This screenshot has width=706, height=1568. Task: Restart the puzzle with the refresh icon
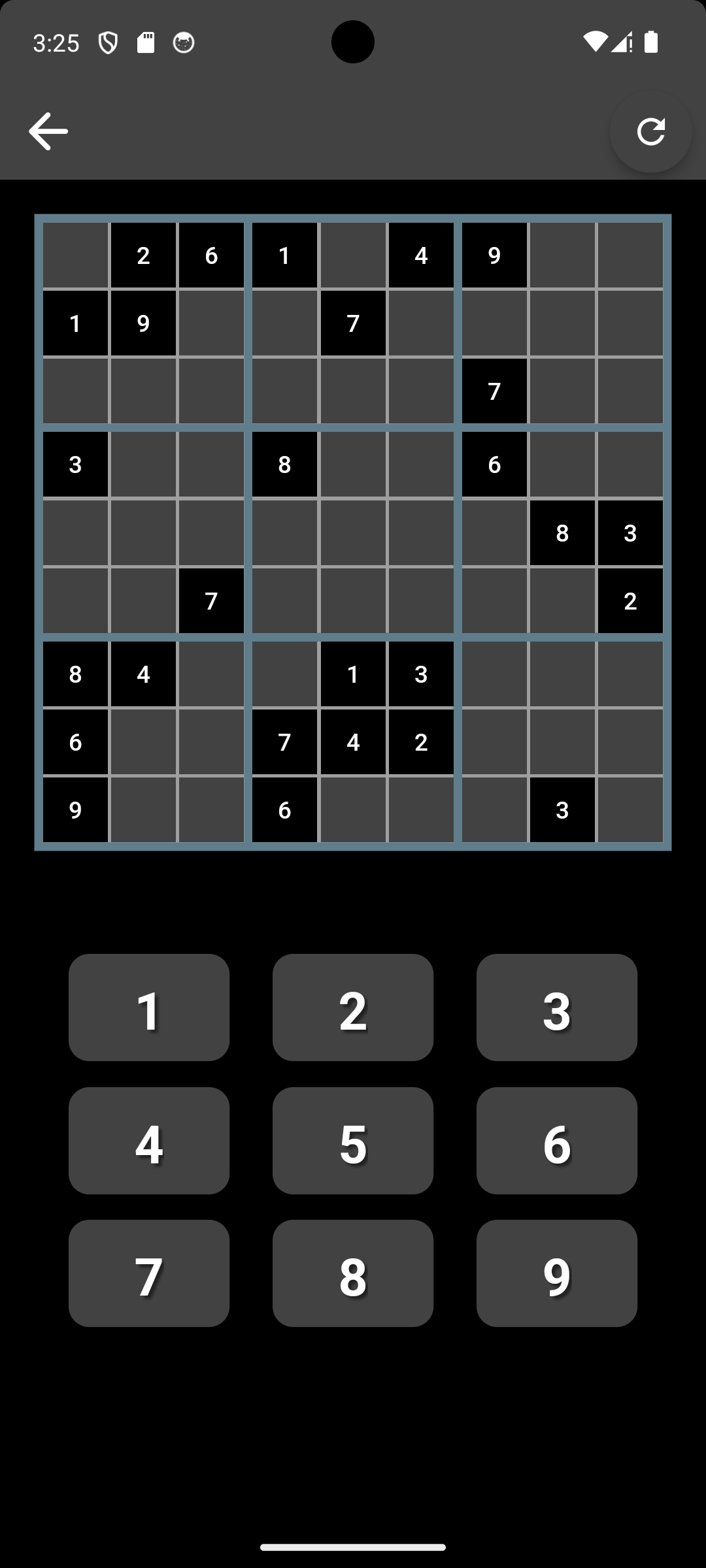coord(650,131)
